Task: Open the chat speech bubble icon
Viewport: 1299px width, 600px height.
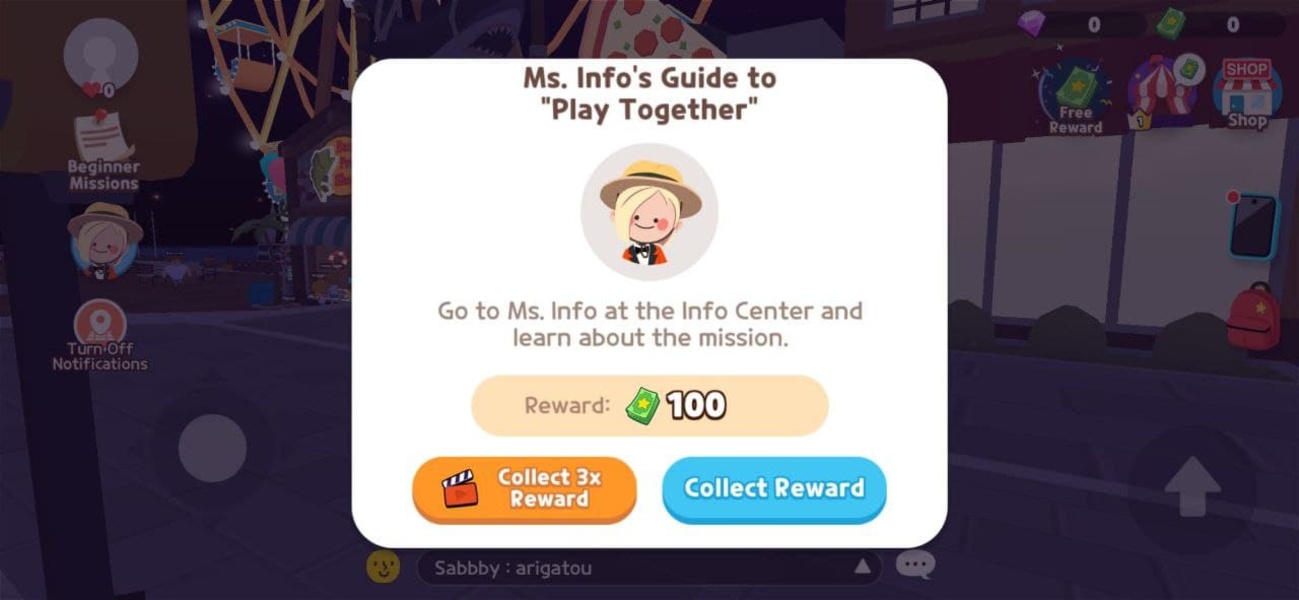Action: pyautogui.click(x=915, y=566)
